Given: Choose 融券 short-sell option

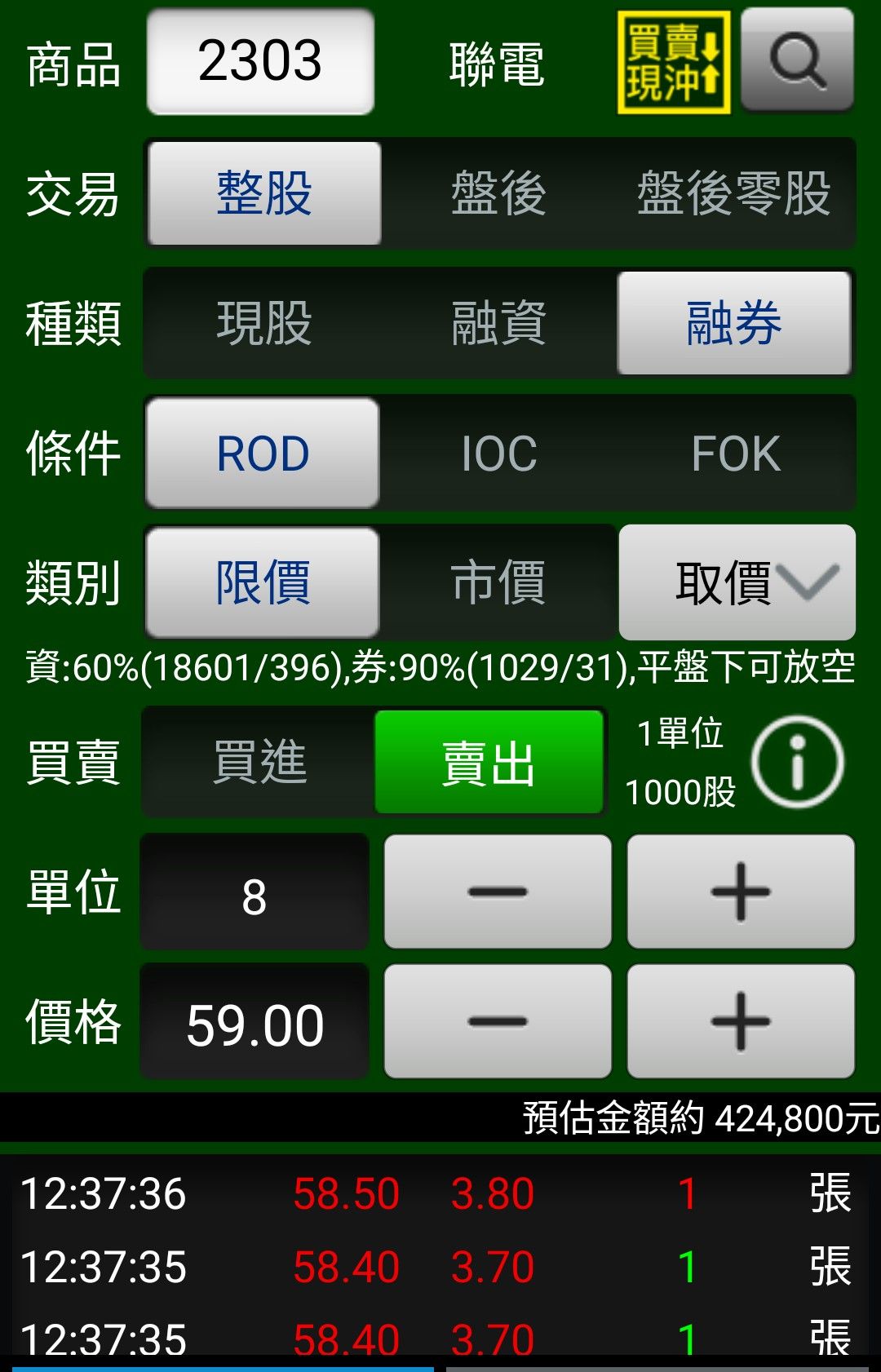Looking at the screenshot, I should 733,323.
